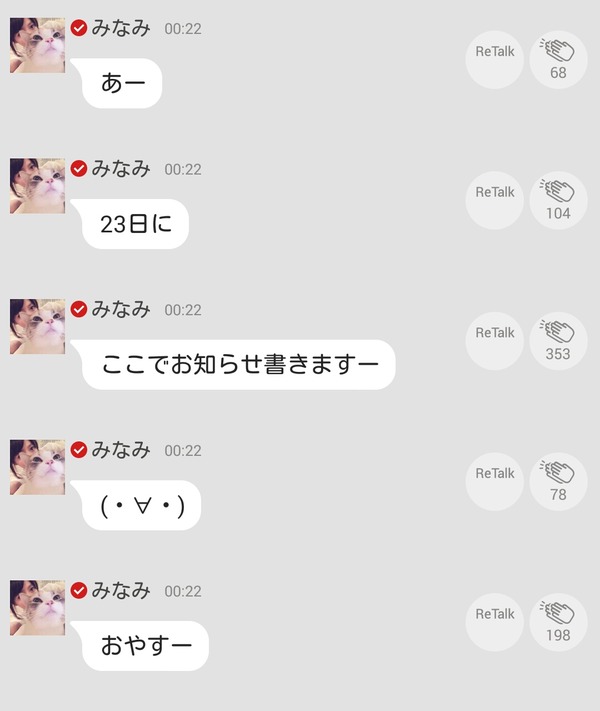Open みなみ's avatar beside あー message
The height and width of the screenshot is (711, 600).
pyautogui.click(x=38, y=45)
